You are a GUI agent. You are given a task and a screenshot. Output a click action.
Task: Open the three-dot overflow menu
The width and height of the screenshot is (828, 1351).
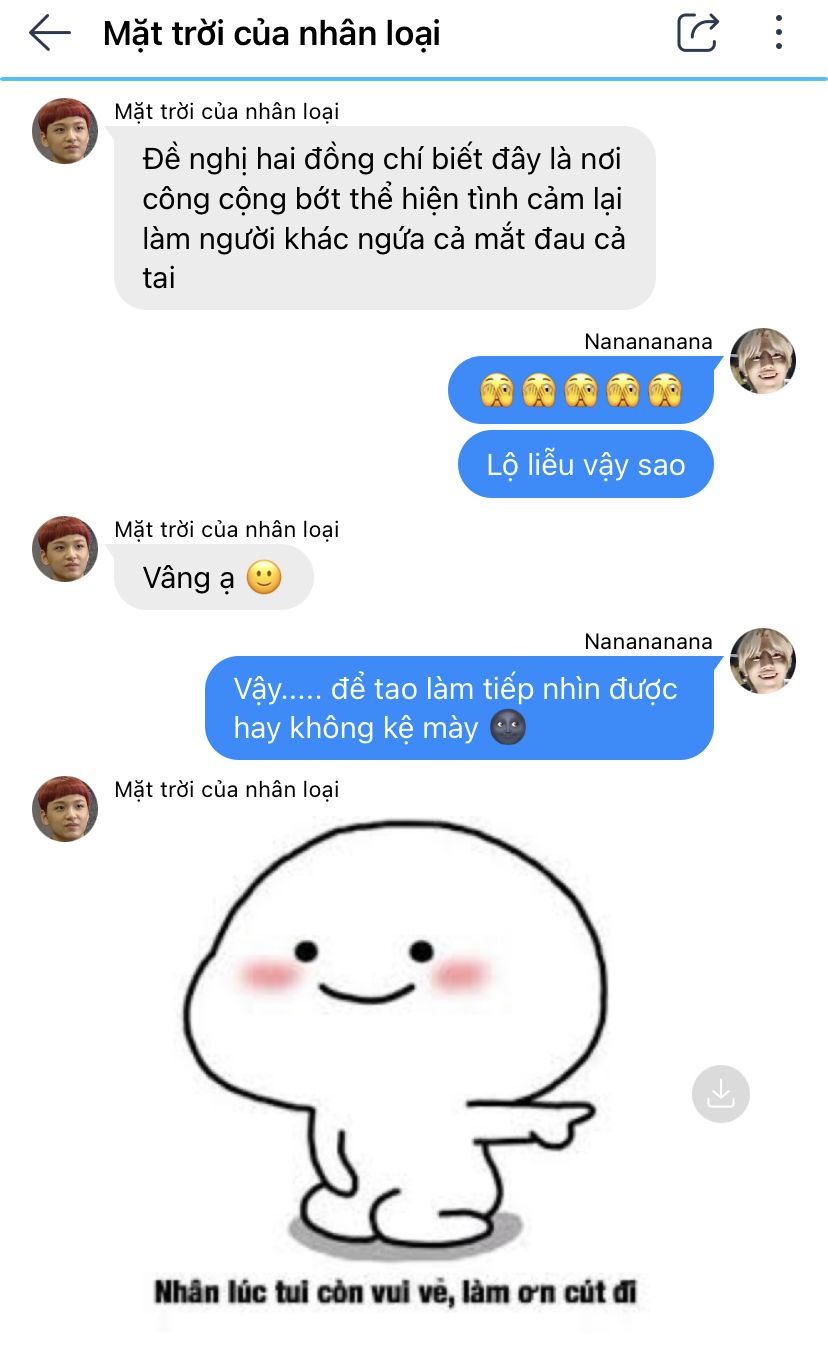[778, 33]
